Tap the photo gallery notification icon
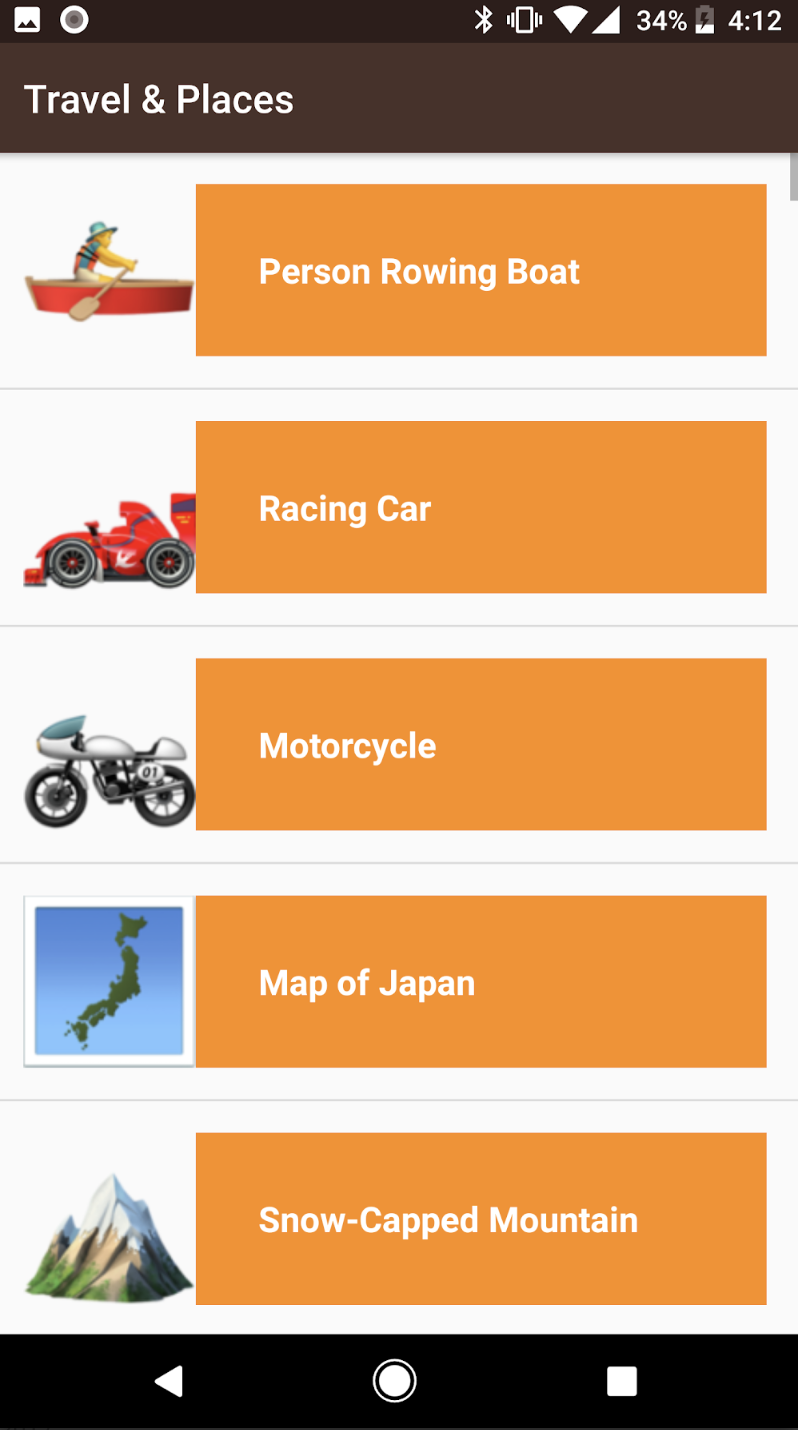This screenshot has height=1430, width=798. (26, 17)
